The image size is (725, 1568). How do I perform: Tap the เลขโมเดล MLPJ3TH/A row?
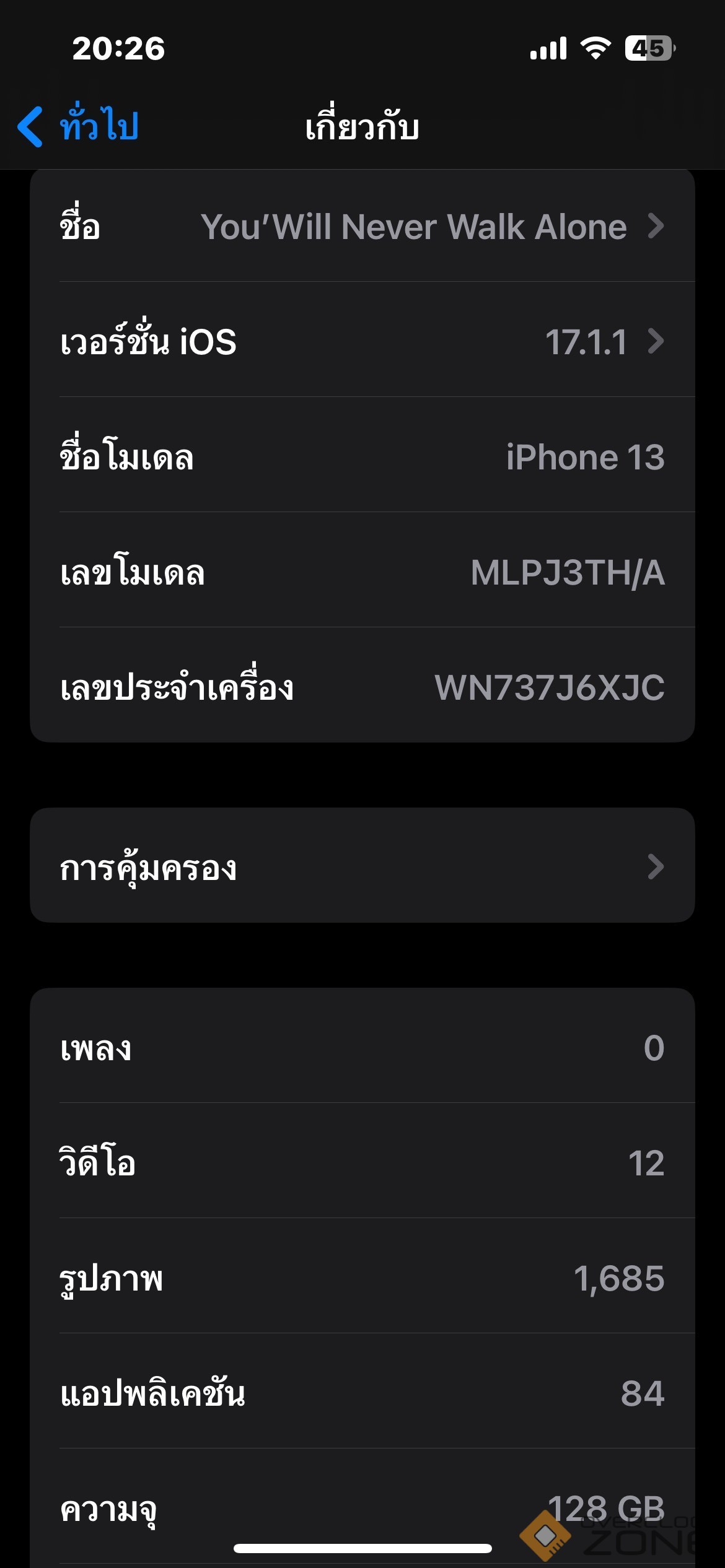tap(362, 572)
